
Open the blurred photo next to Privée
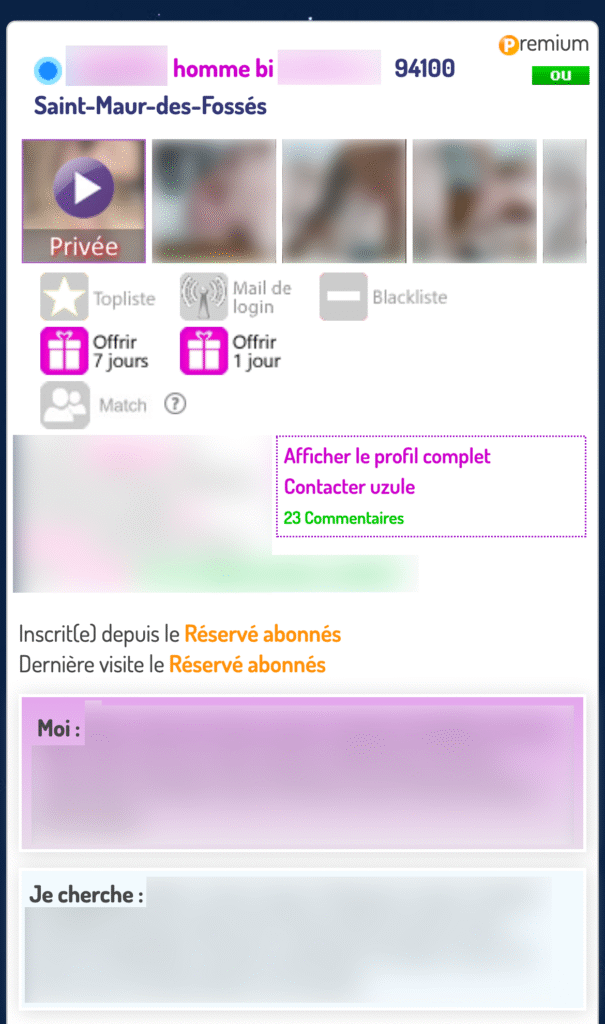214,200
